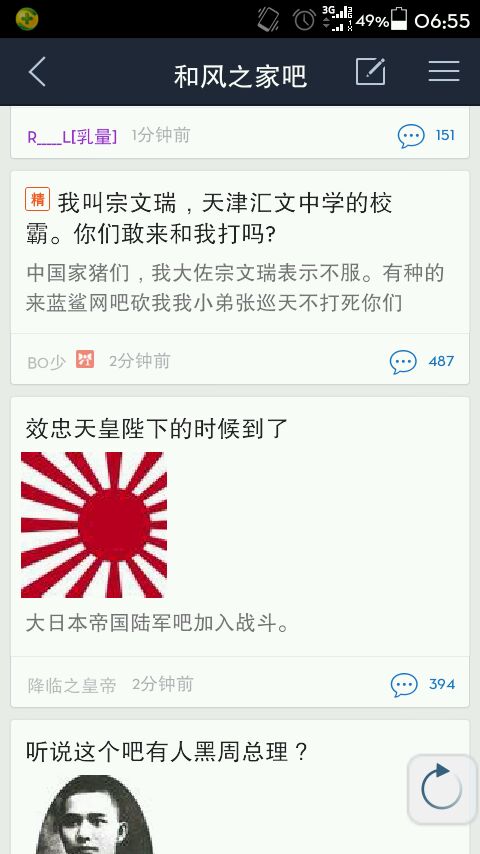The width and height of the screenshot is (480, 854).
Task: Open the hamburger menu
Action: coord(443,71)
